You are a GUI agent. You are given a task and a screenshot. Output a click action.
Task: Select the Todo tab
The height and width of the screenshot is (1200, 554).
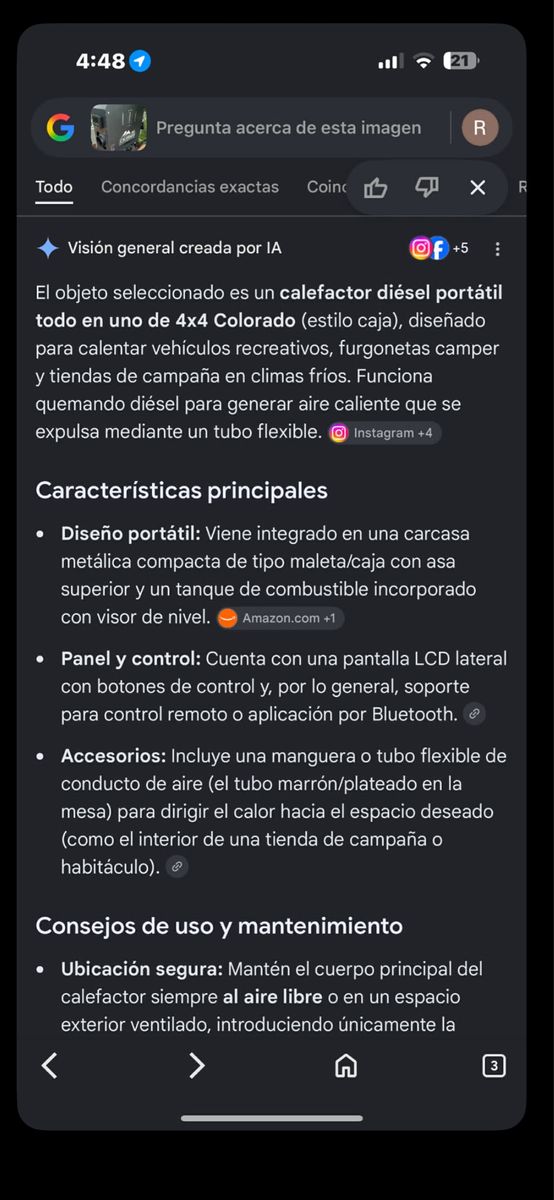click(54, 187)
